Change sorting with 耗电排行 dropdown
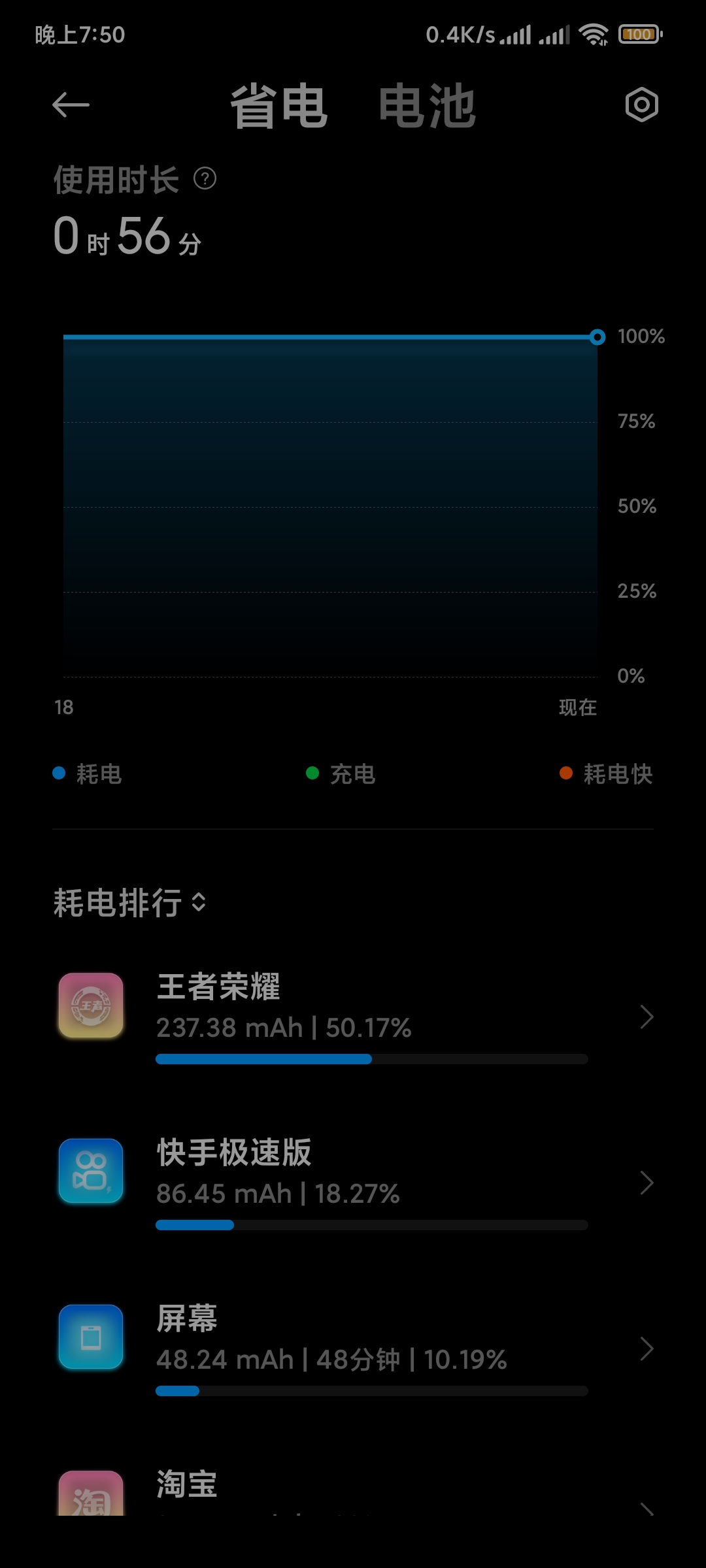This screenshot has height=1568, width=706. (x=129, y=903)
